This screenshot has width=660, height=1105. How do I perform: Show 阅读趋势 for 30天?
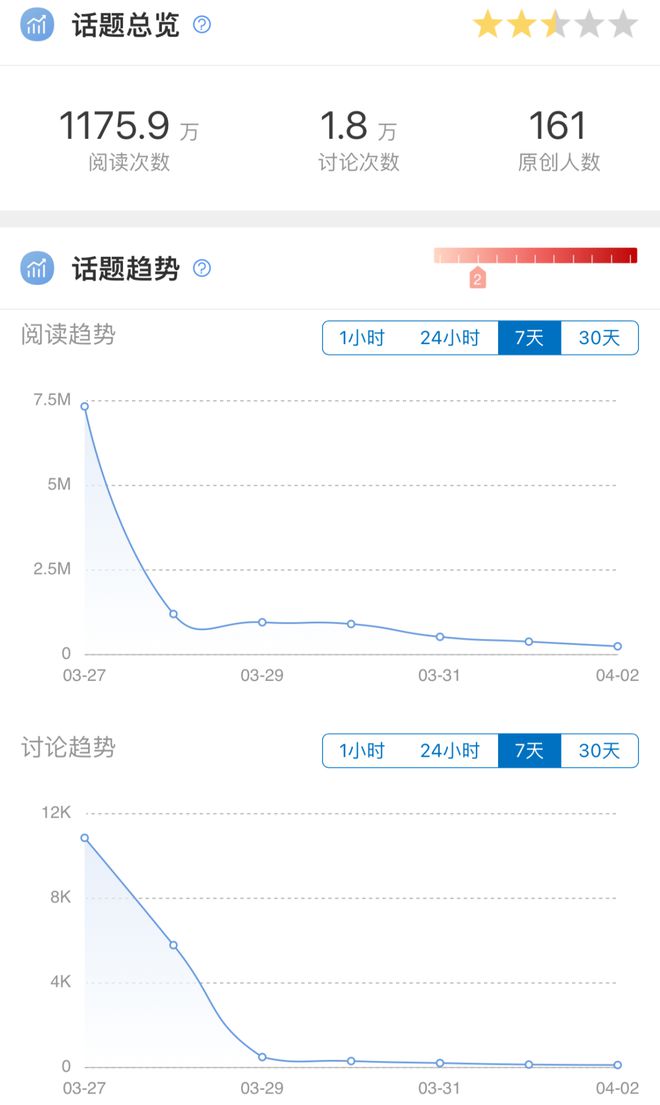click(x=599, y=338)
